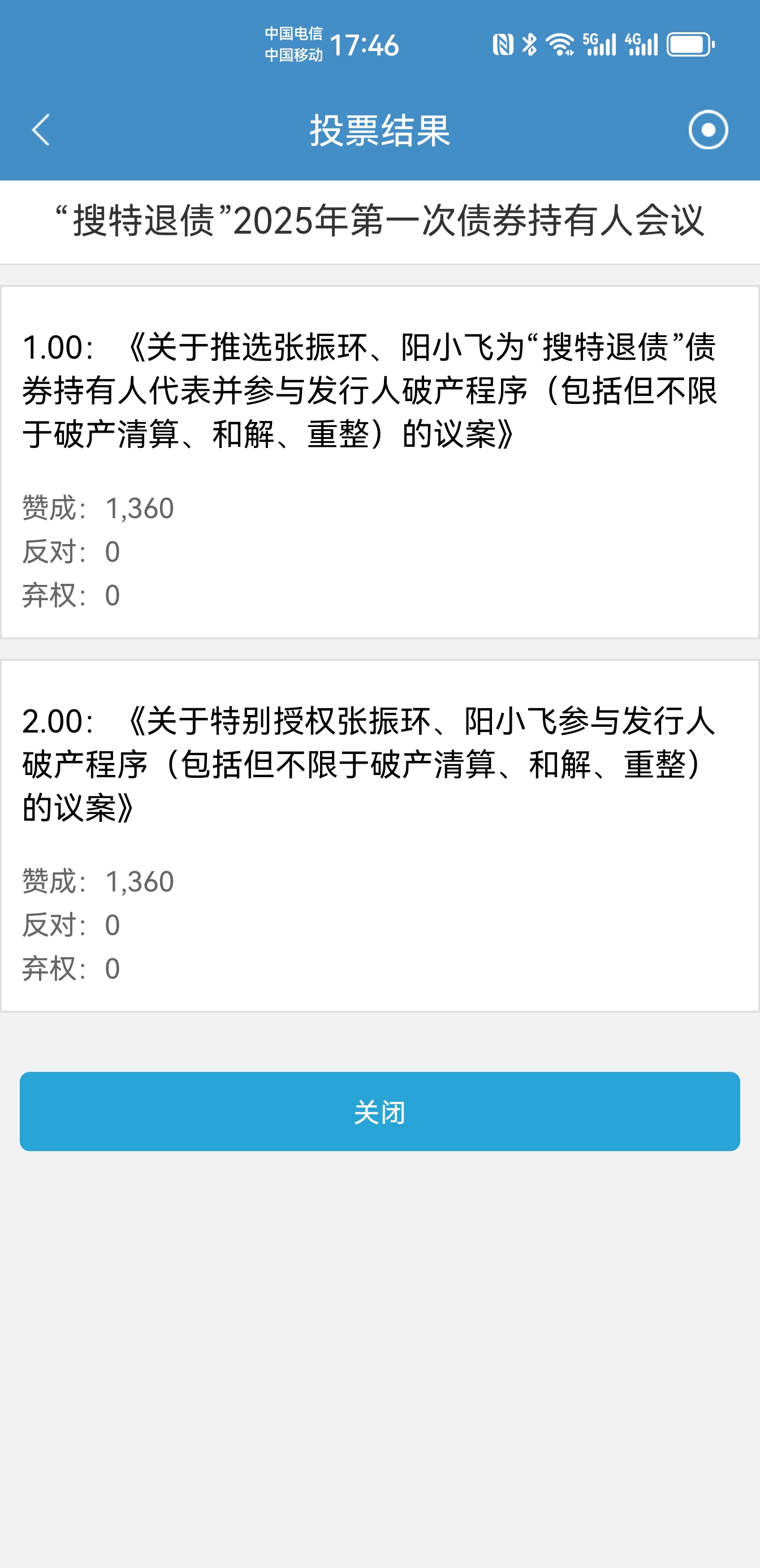Go back using the header arrow
Image resolution: width=760 pixels, height=1568 pixels.
(41, 130)
